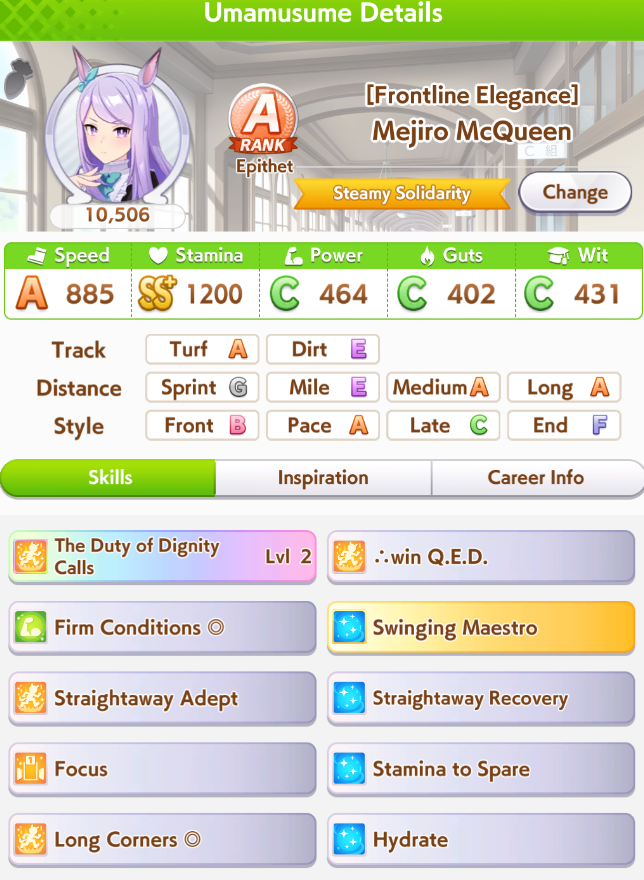Screen dimensions: 644x880
Task: Open Firm Conditions skill info
Action: coord(163,628)
